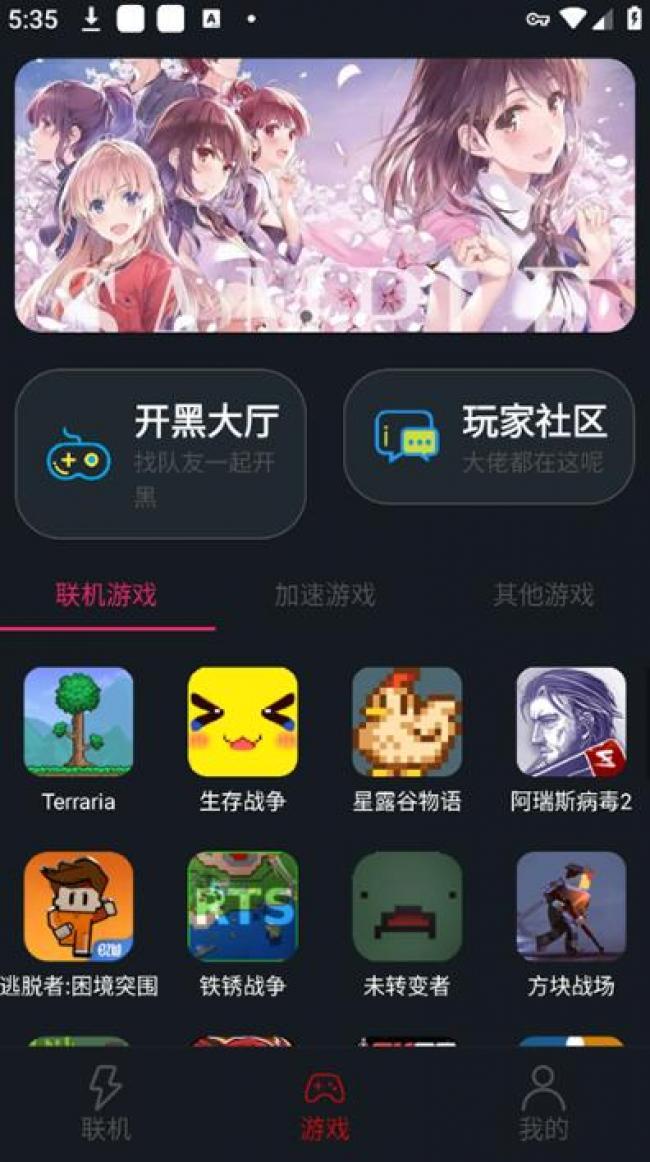Switch to the 加速游戏 tab
This screenshot has width=650, height=1162.
pos(325,596)
